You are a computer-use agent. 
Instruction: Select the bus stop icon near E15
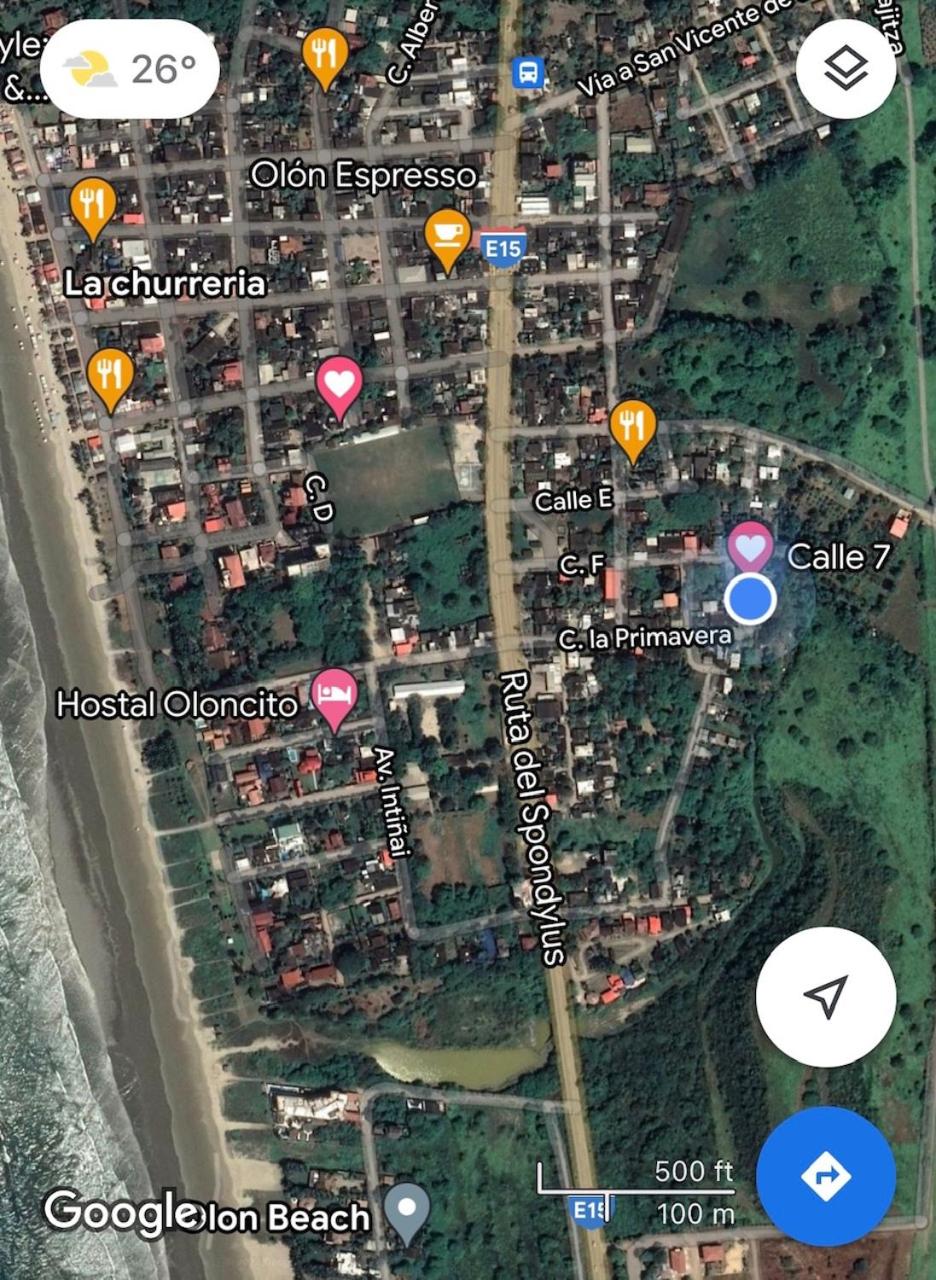tap(527, 72)
